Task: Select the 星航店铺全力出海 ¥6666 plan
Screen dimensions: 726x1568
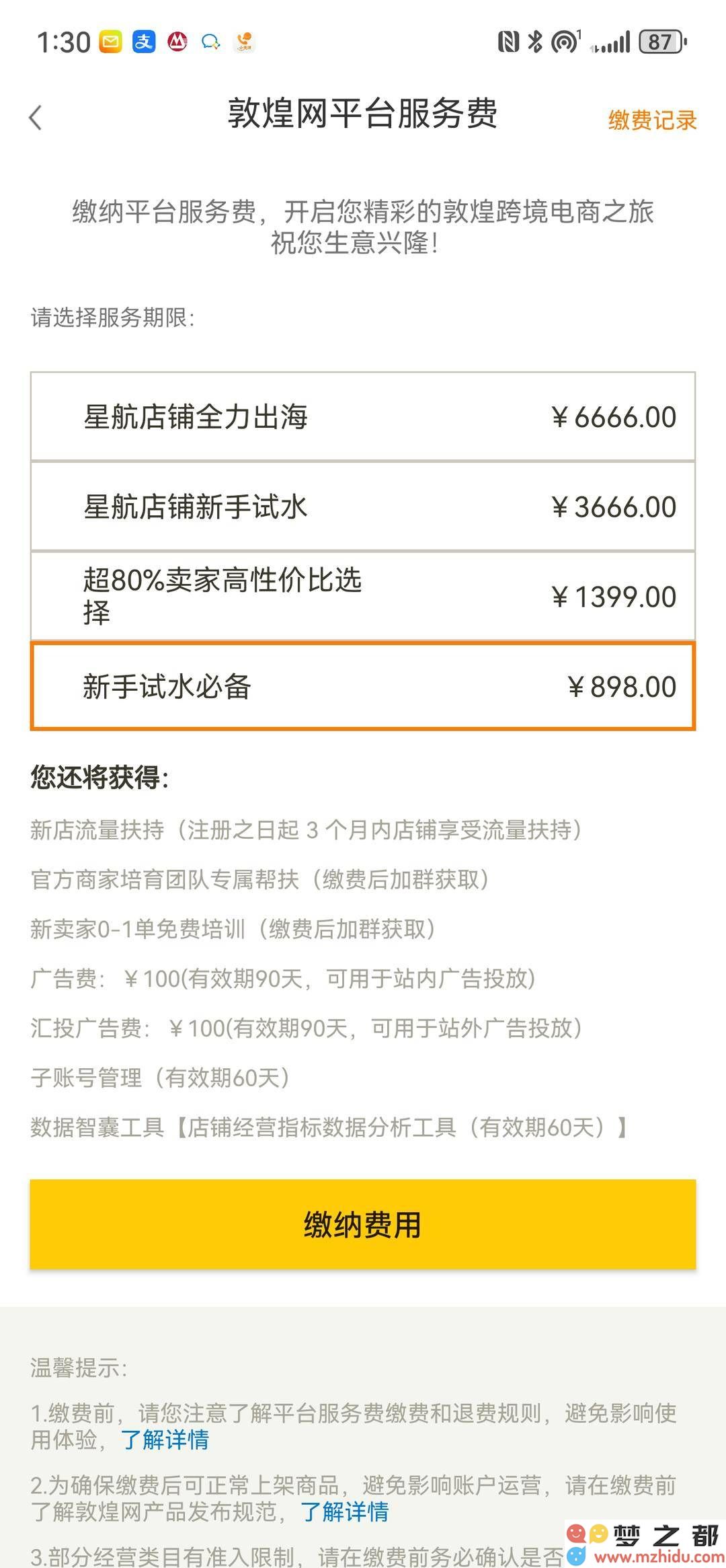Action: pos(363,416)
